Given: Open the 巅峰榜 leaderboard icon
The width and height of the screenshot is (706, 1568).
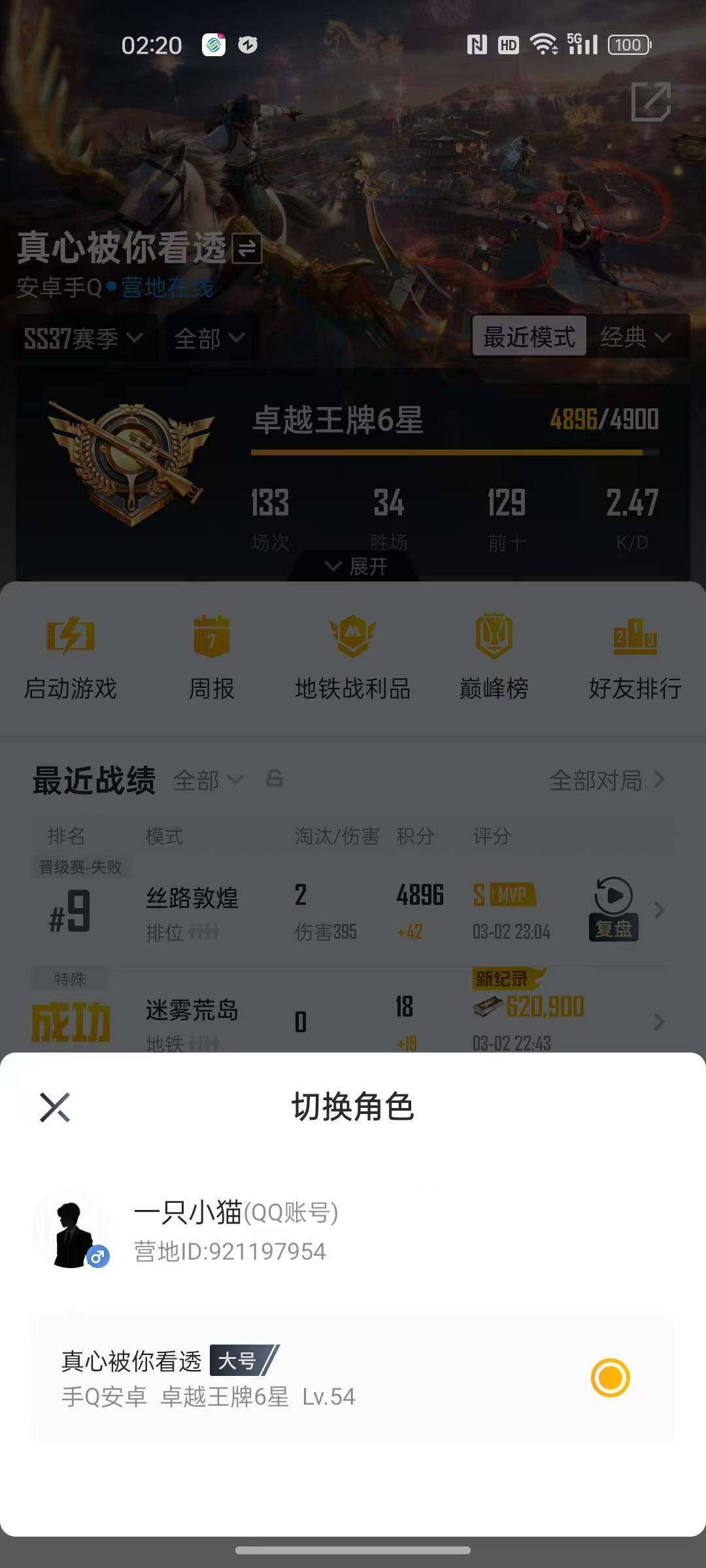Looking at the screenshot, I should [494, 653].
